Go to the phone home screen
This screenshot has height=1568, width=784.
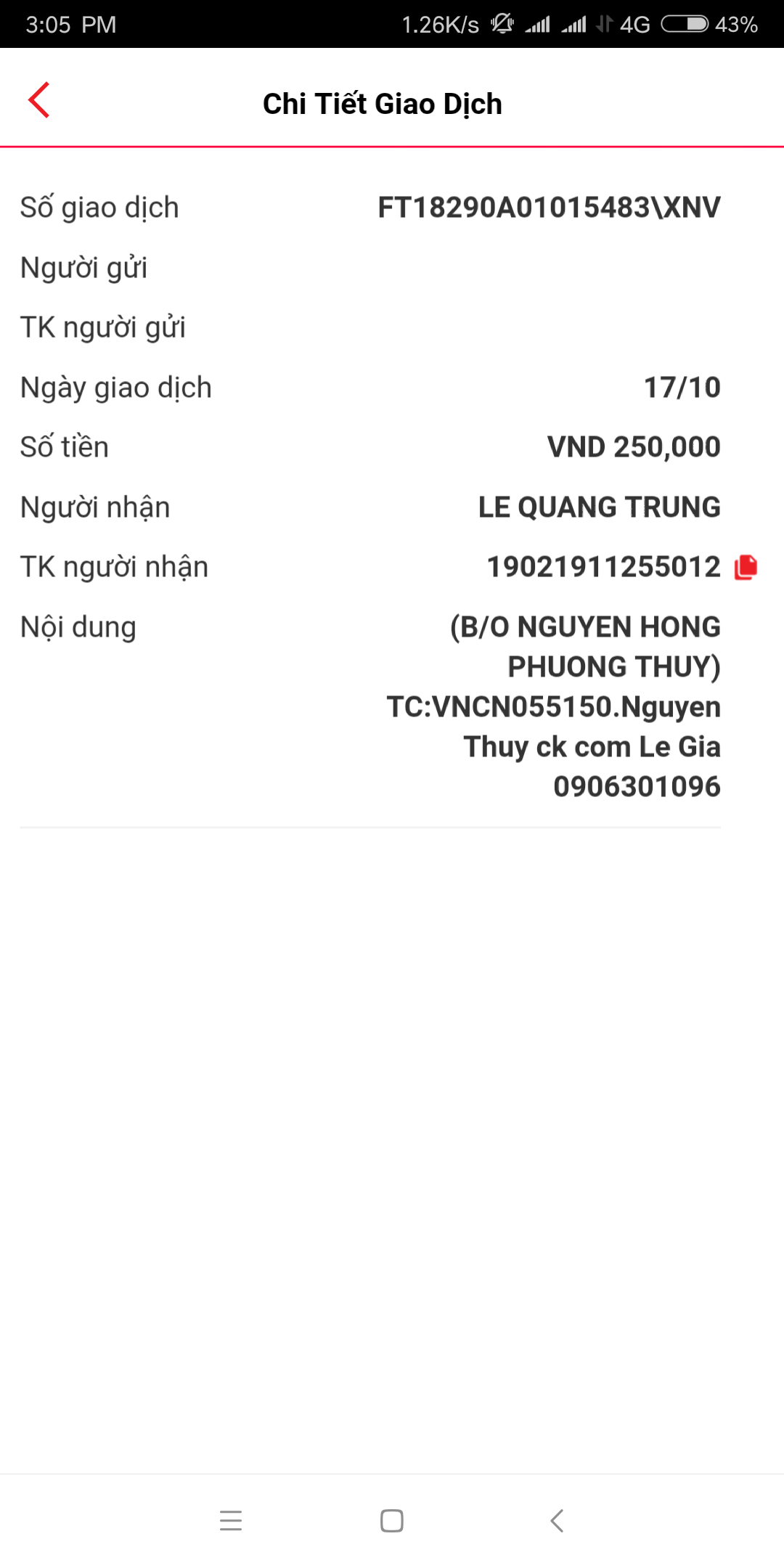392,1520
